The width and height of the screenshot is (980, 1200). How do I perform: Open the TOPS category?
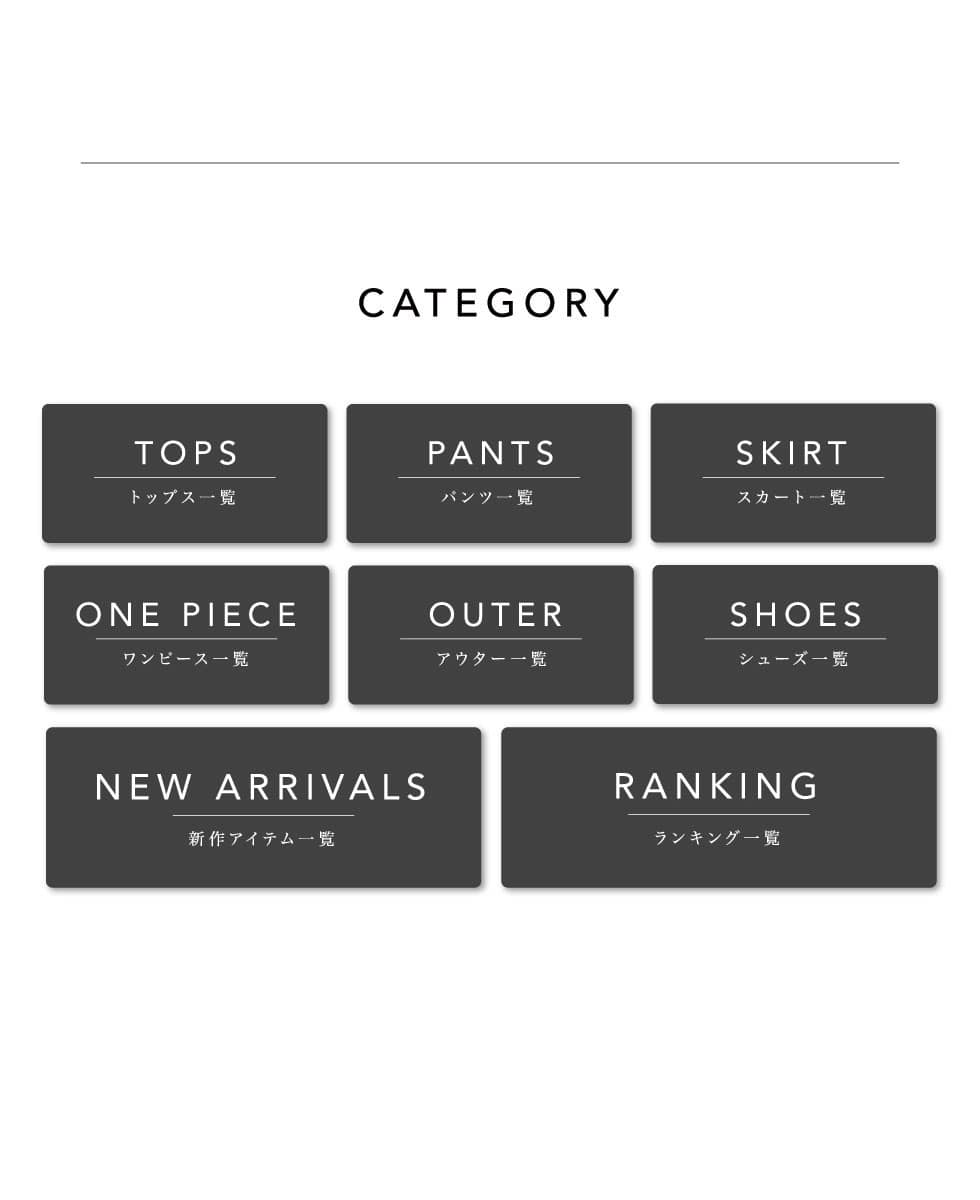pos(185,473)
